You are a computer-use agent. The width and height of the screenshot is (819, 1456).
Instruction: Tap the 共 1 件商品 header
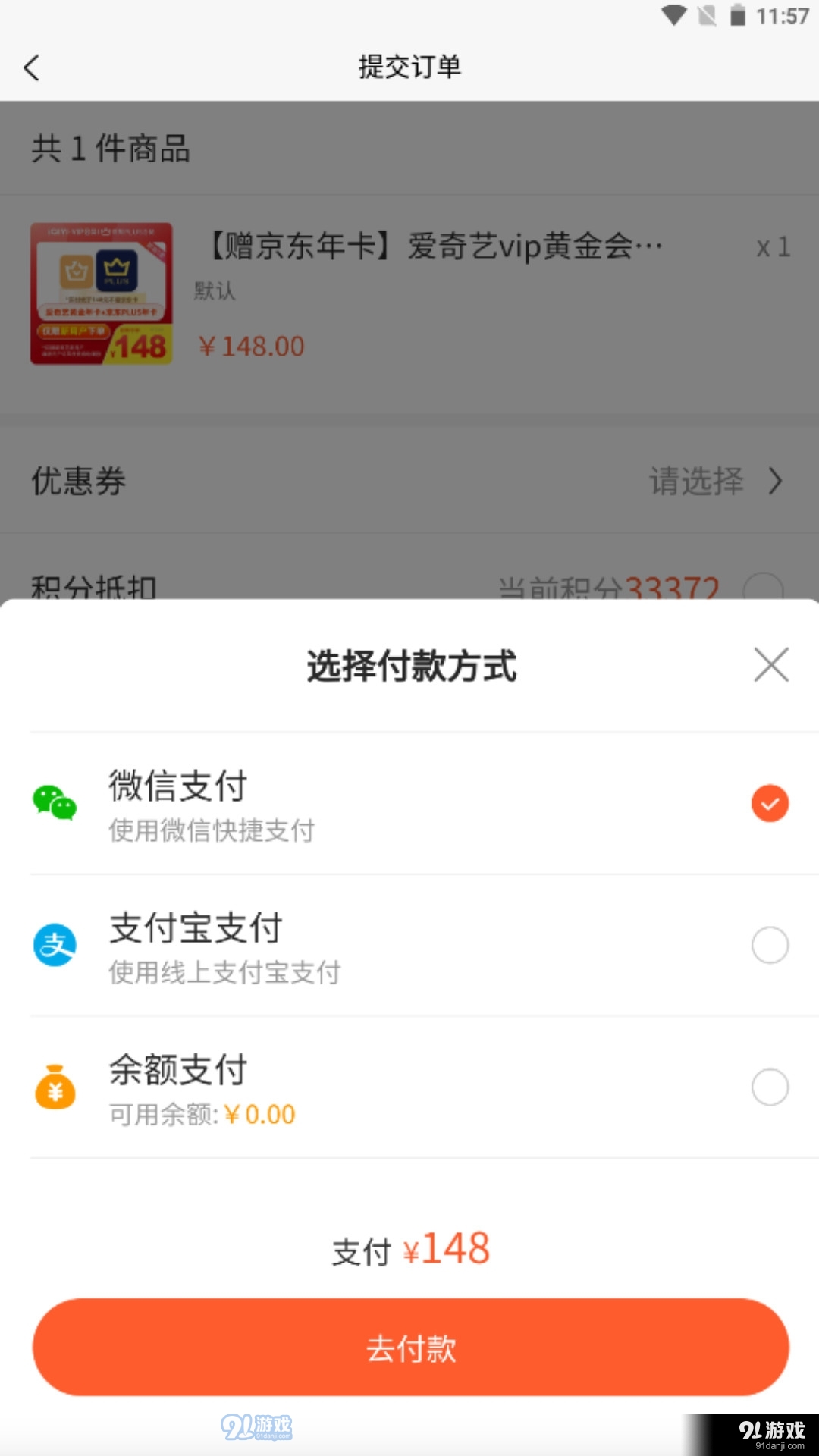pos(111,148)
